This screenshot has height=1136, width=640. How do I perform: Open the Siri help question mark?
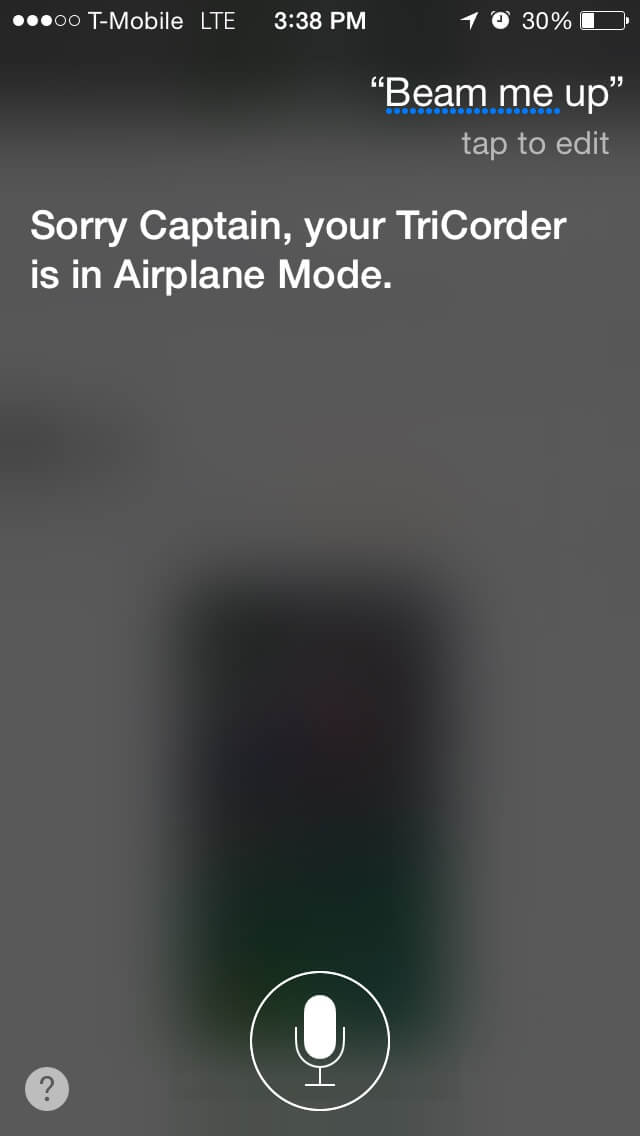tap(47, 1089)
